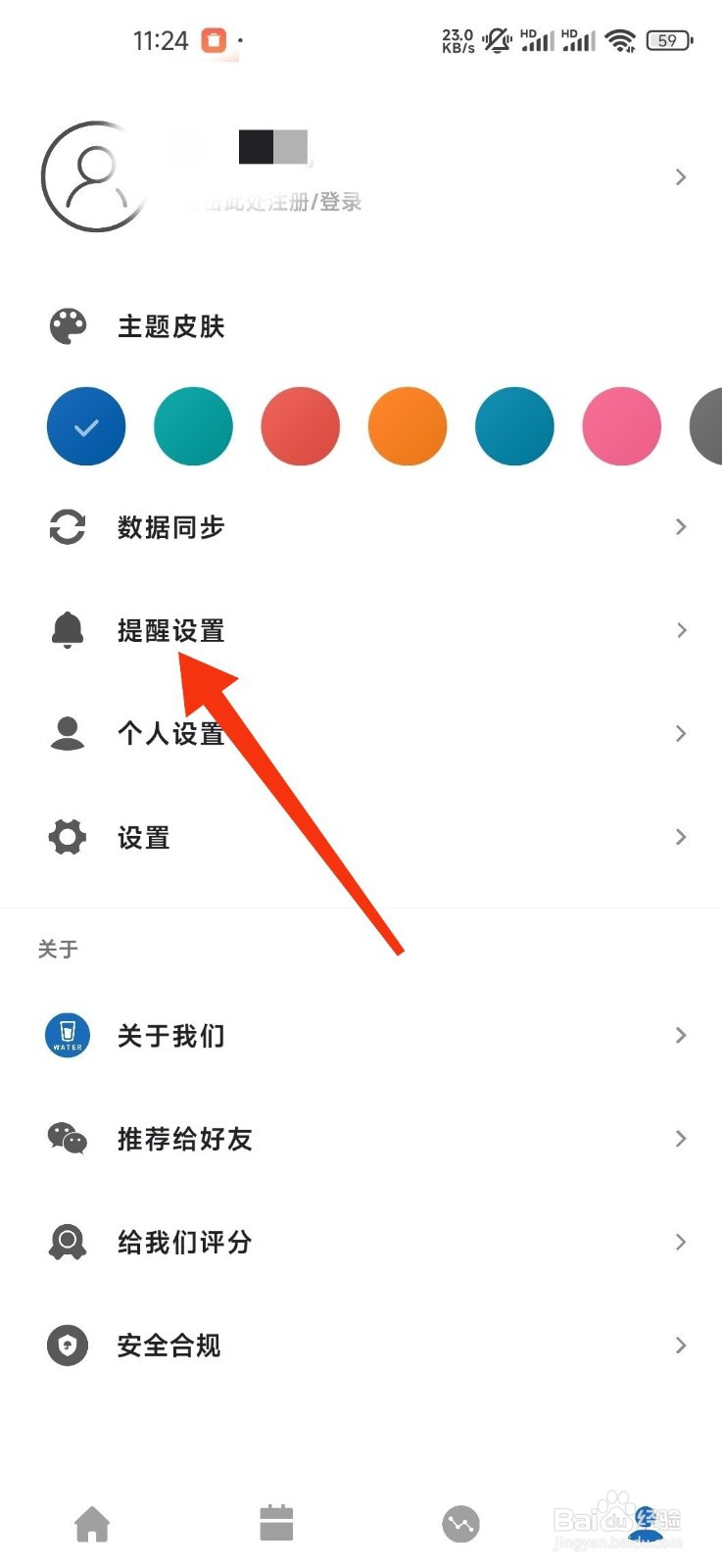The height and width of the screenshot is (1568, 722).
Task: Open the 设置 gear icon
Action: 67,837
